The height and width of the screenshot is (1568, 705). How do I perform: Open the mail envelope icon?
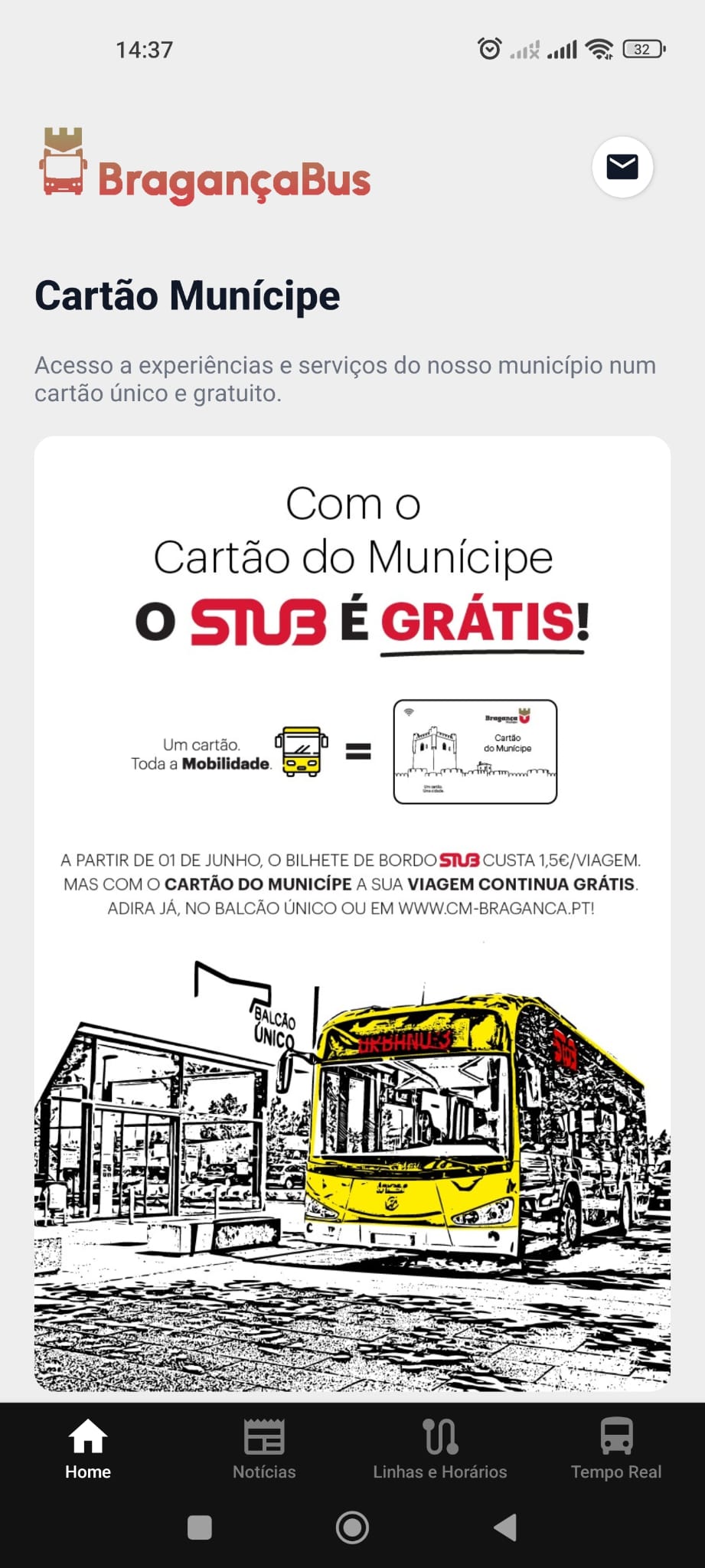(622, 167)
